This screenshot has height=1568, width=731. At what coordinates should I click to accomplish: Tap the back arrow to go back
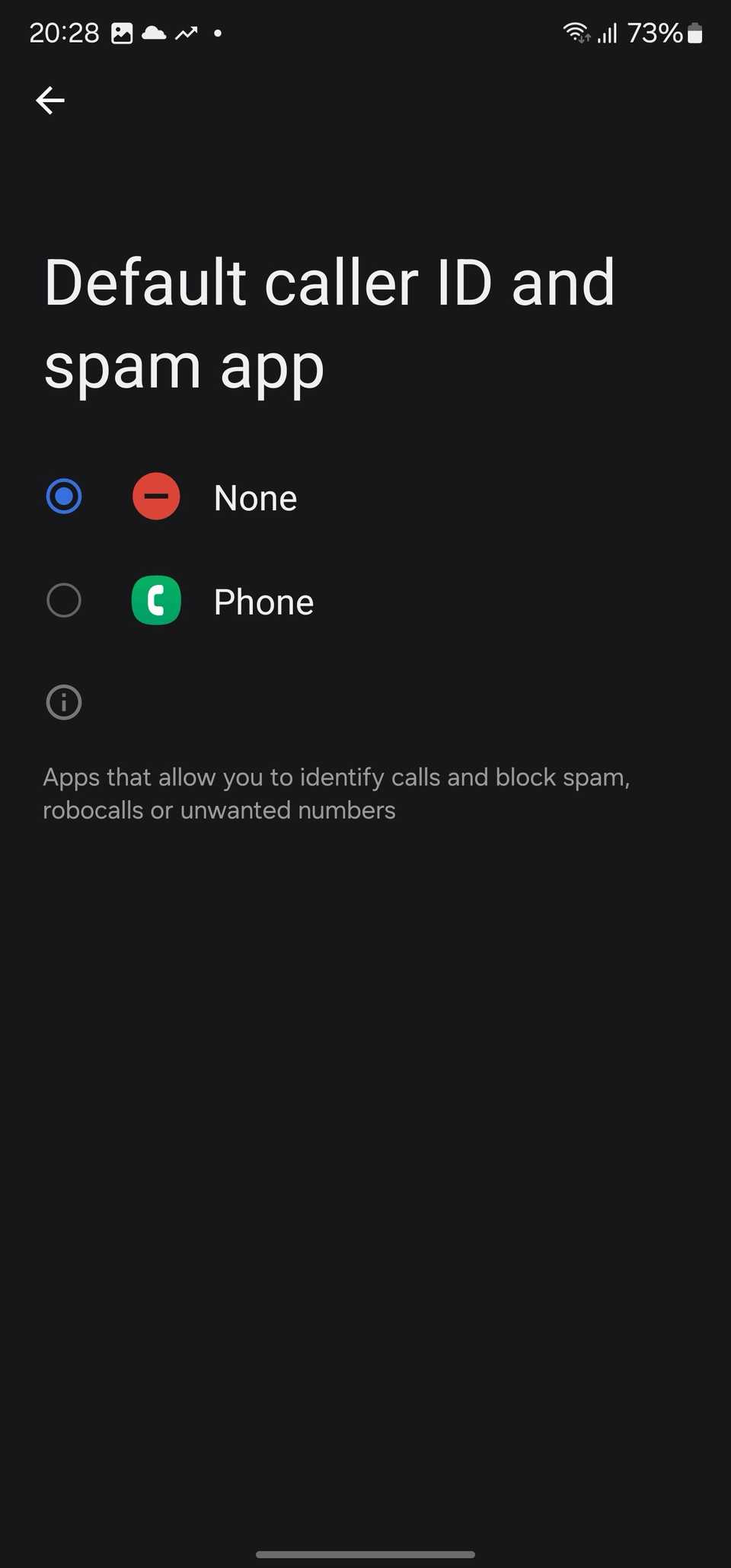[49, 100]
